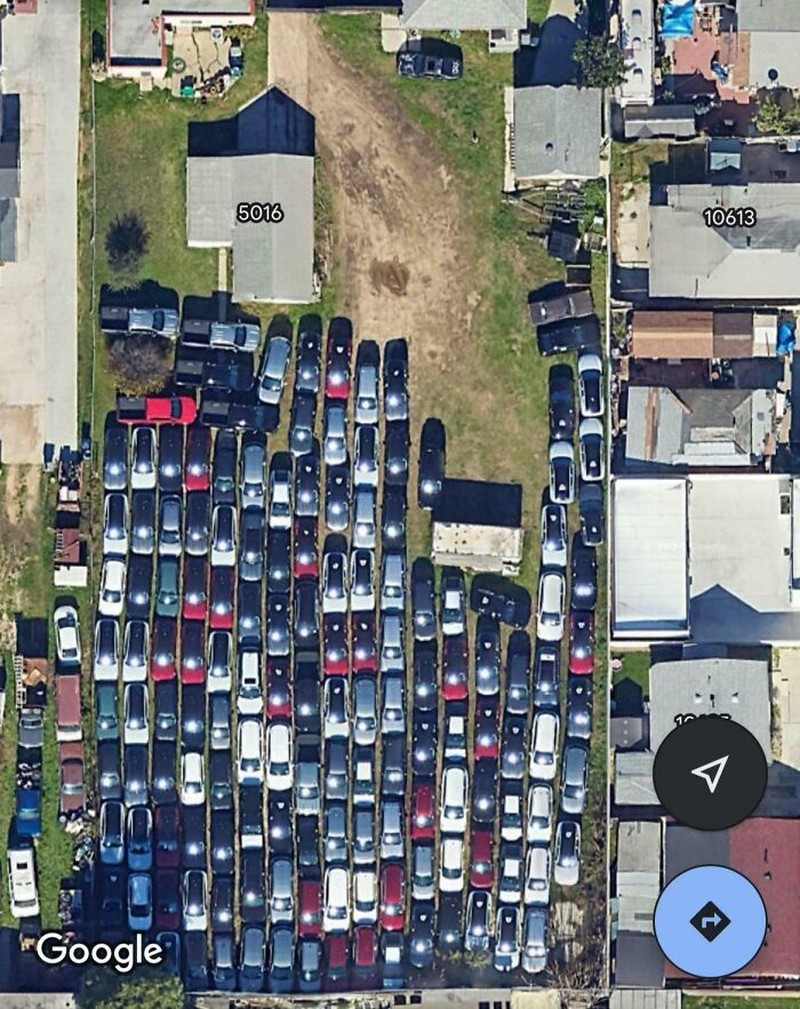Click the lone tree left of house 5016
The height and width of the screenshot is (1009, 800).
tap(128, 238)
